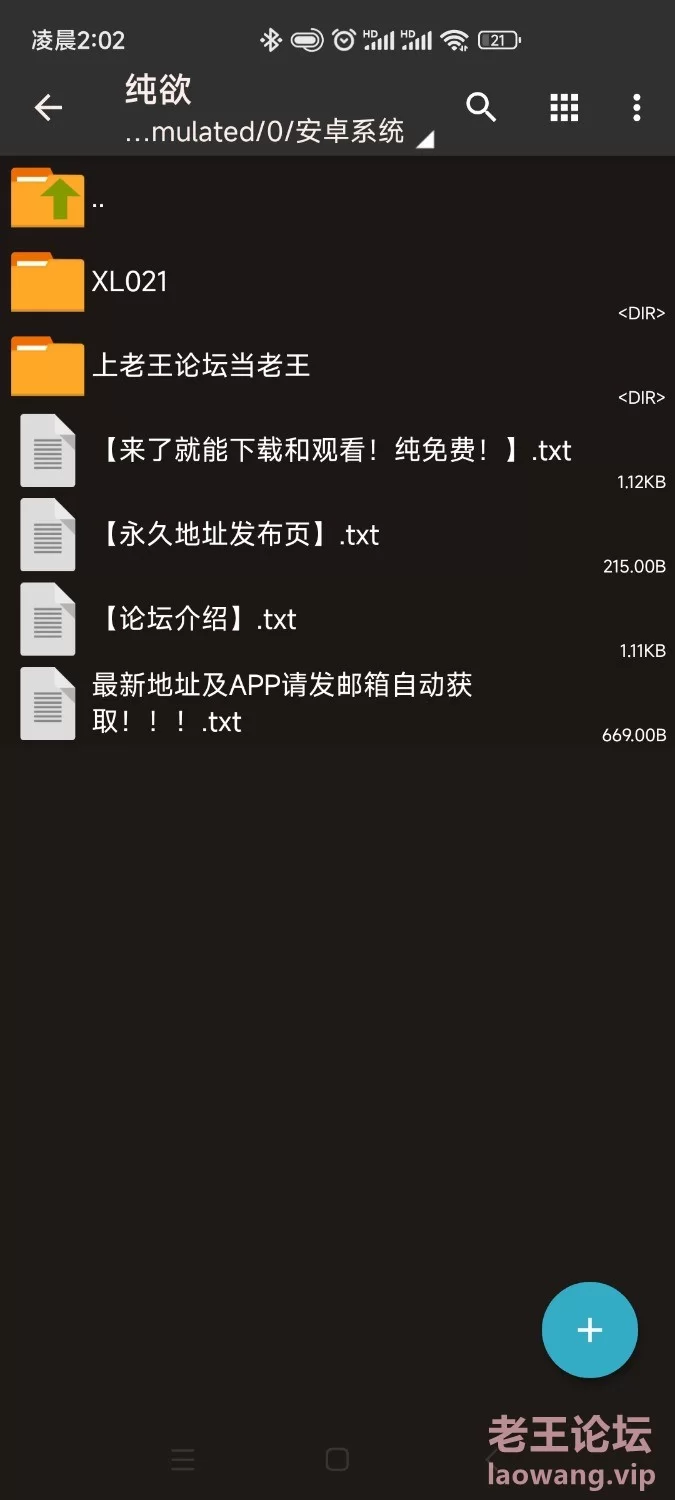Tap the plus floating action button
The image size is (675, 1500).
tap(589, 1329)
